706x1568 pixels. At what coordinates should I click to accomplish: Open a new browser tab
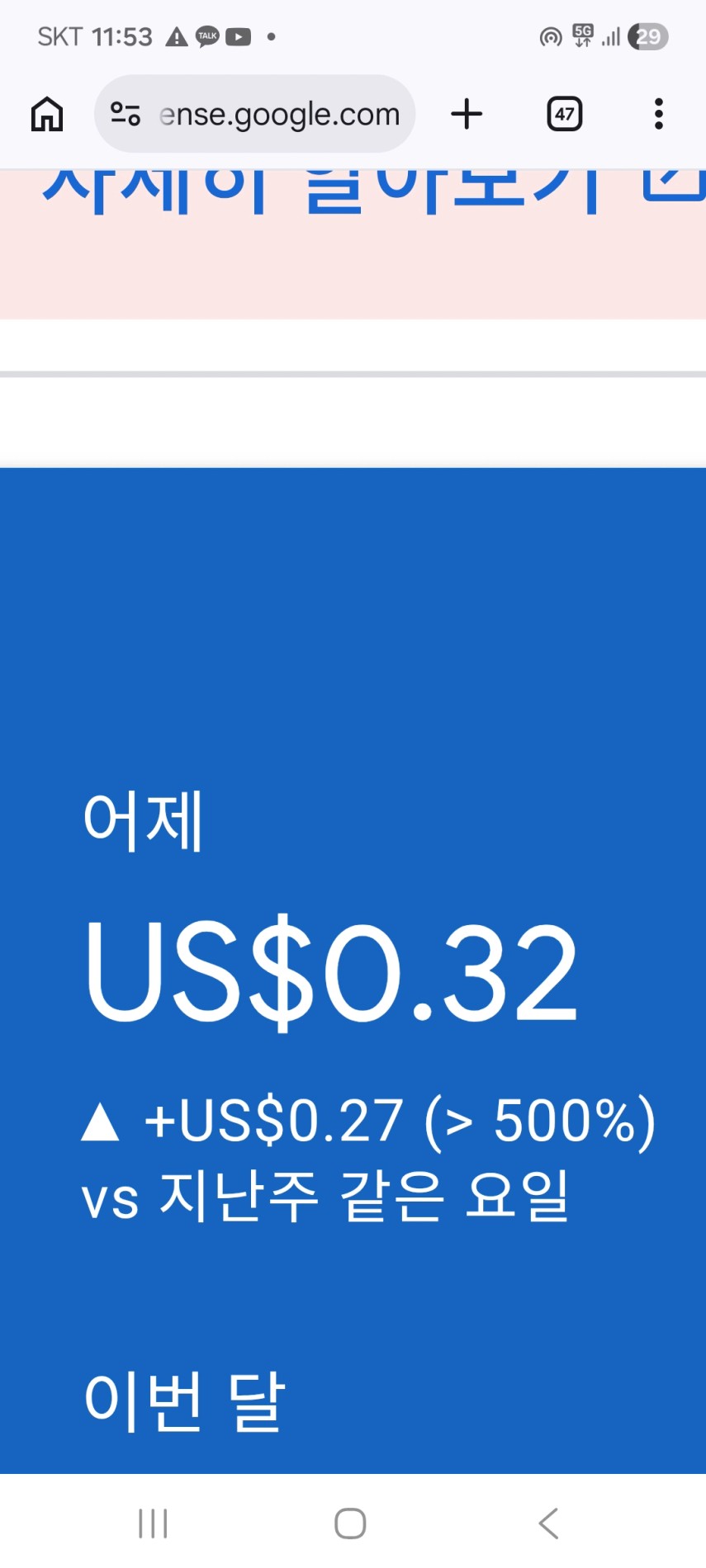[467, 114]
